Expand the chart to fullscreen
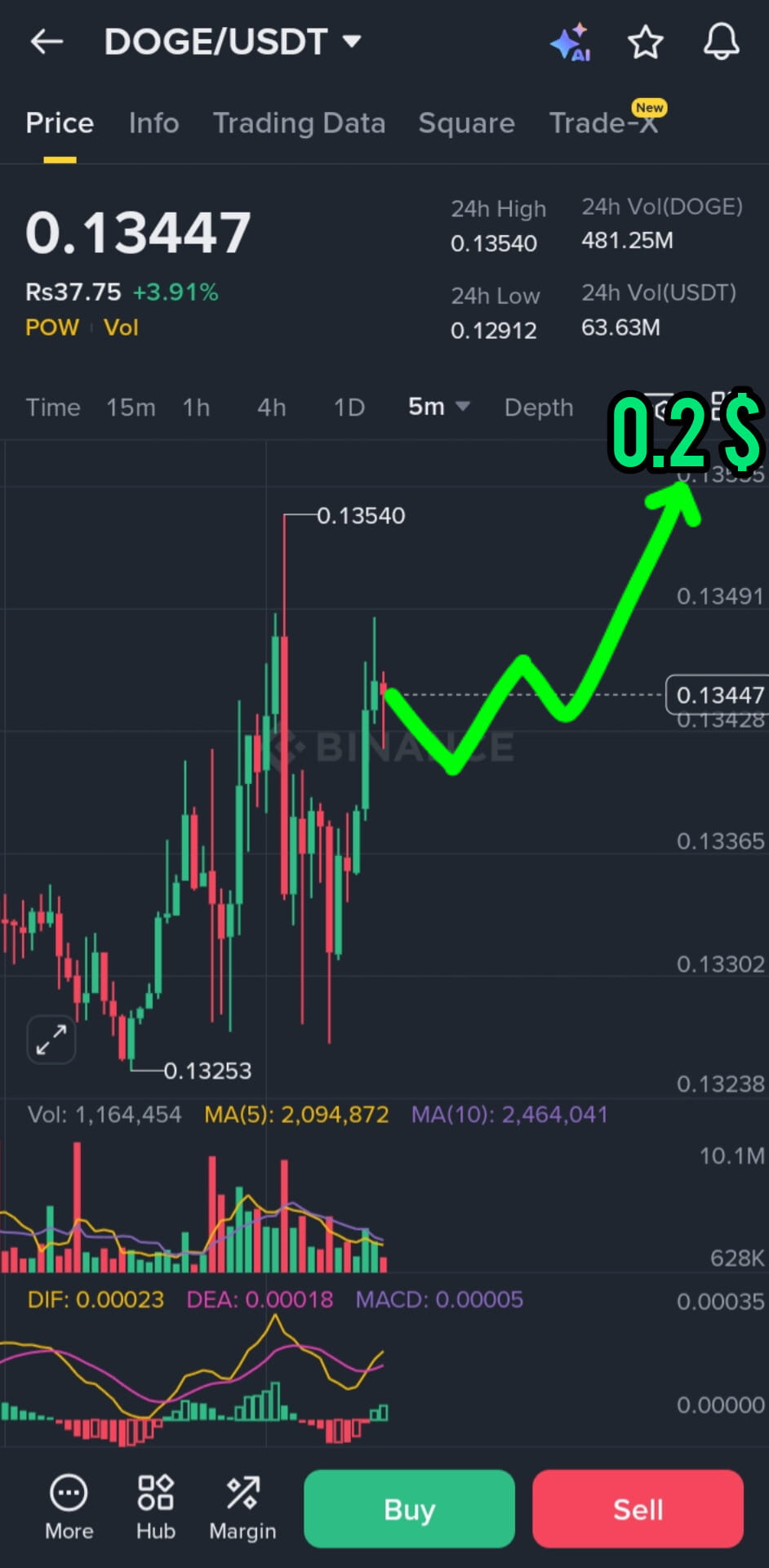 pos(51,1040)
